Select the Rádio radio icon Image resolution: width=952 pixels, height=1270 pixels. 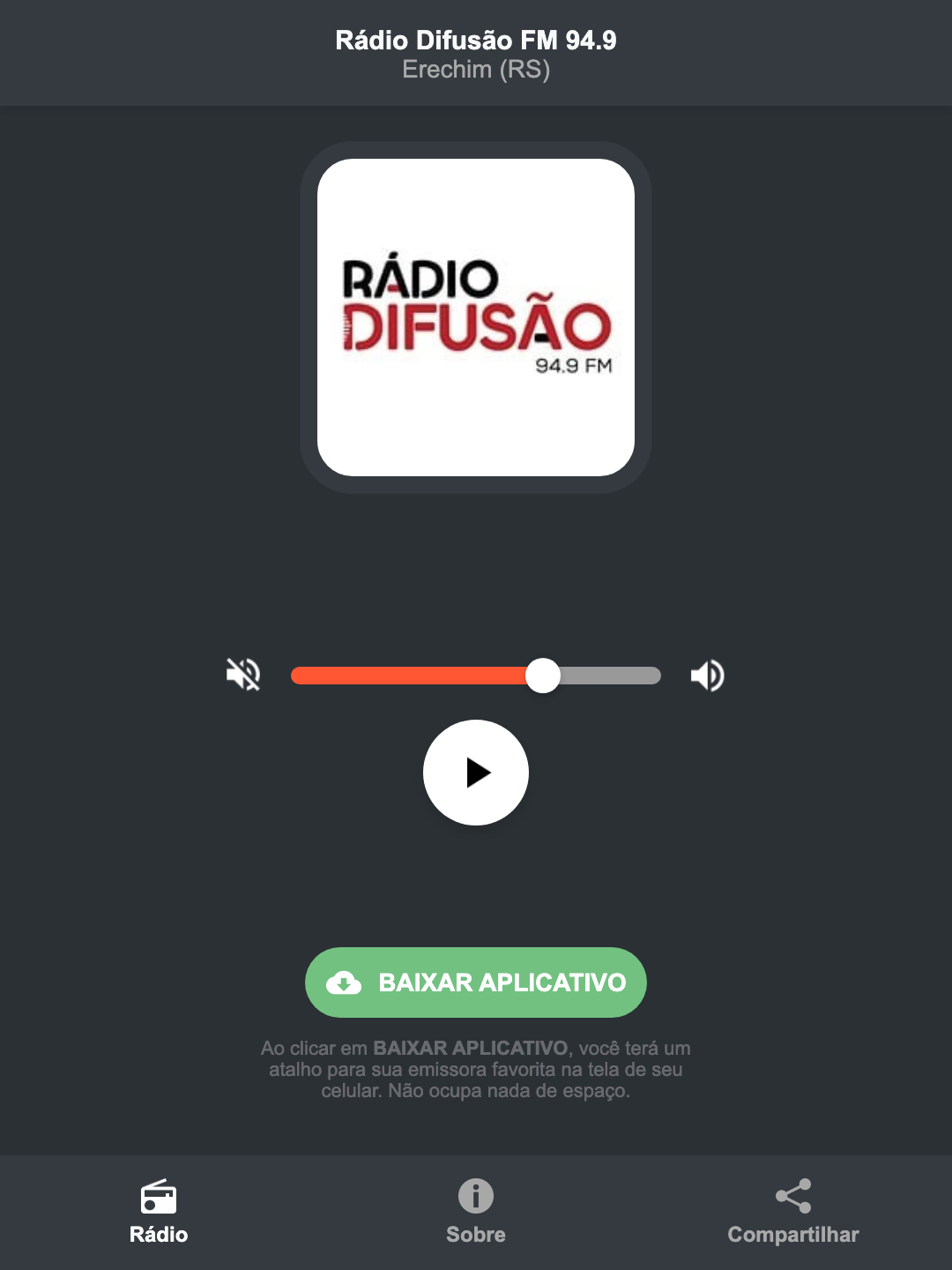159,1198
